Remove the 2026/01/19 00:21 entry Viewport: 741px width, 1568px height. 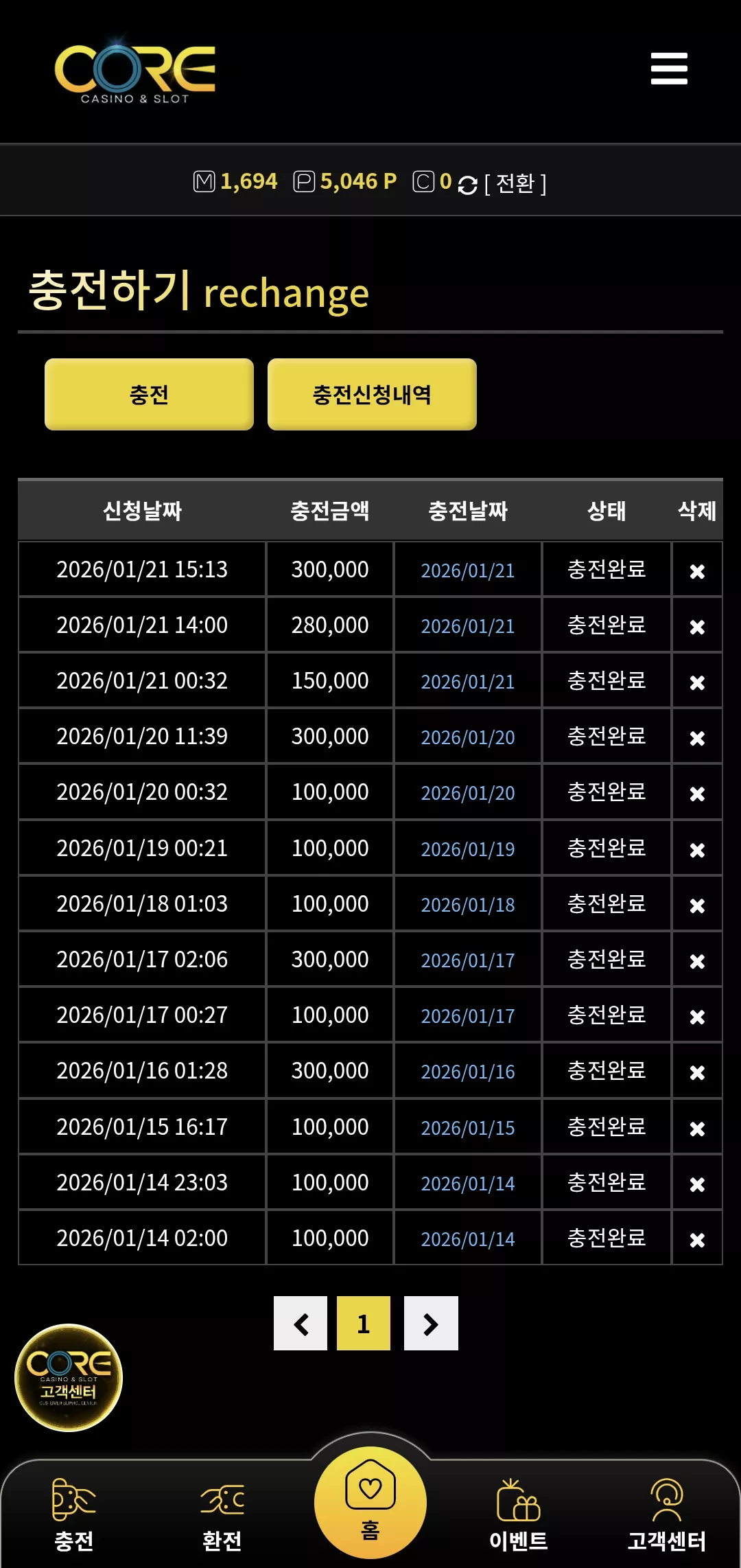tap(697, 850)
